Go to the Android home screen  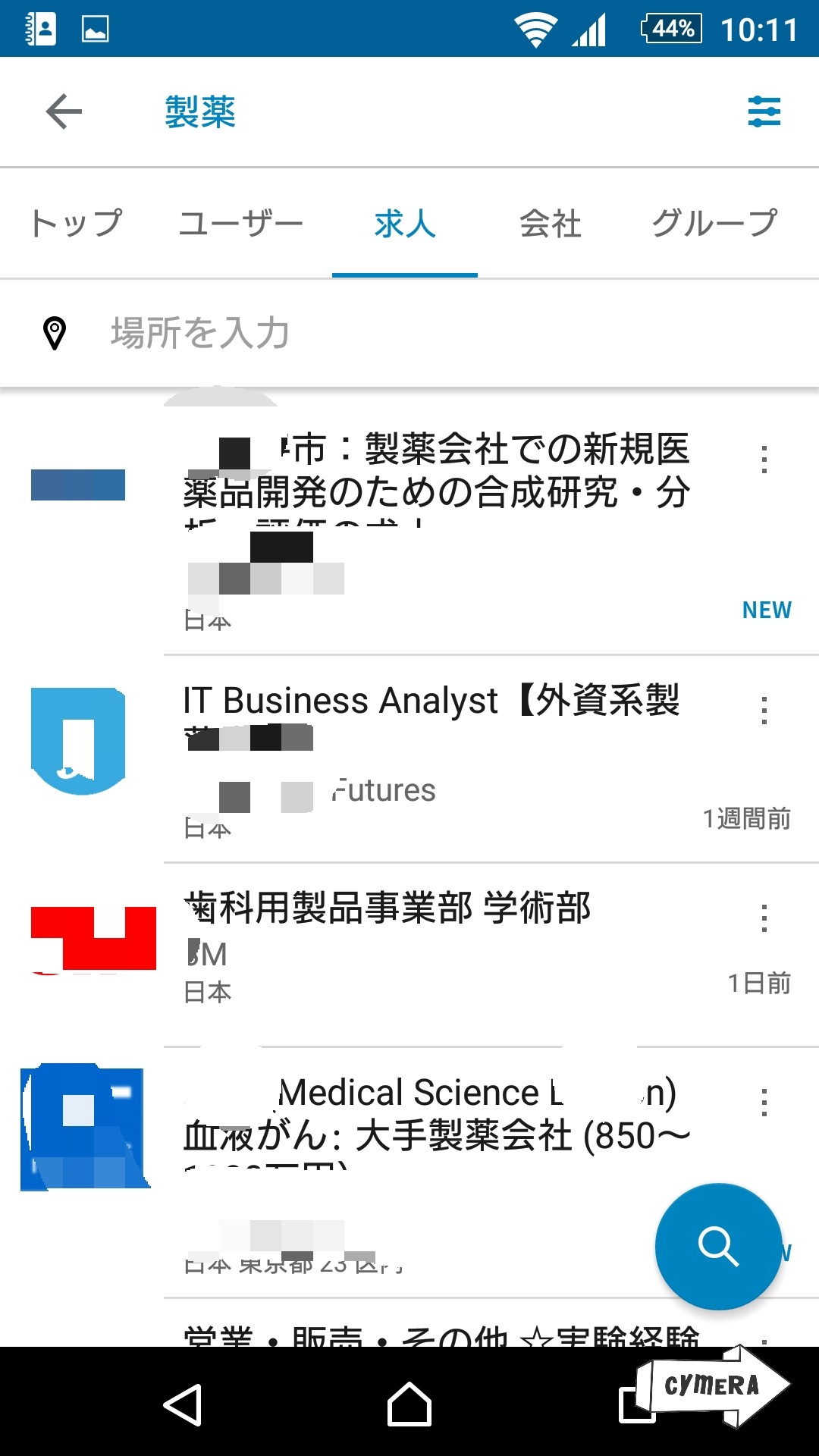coord(409,1405)
